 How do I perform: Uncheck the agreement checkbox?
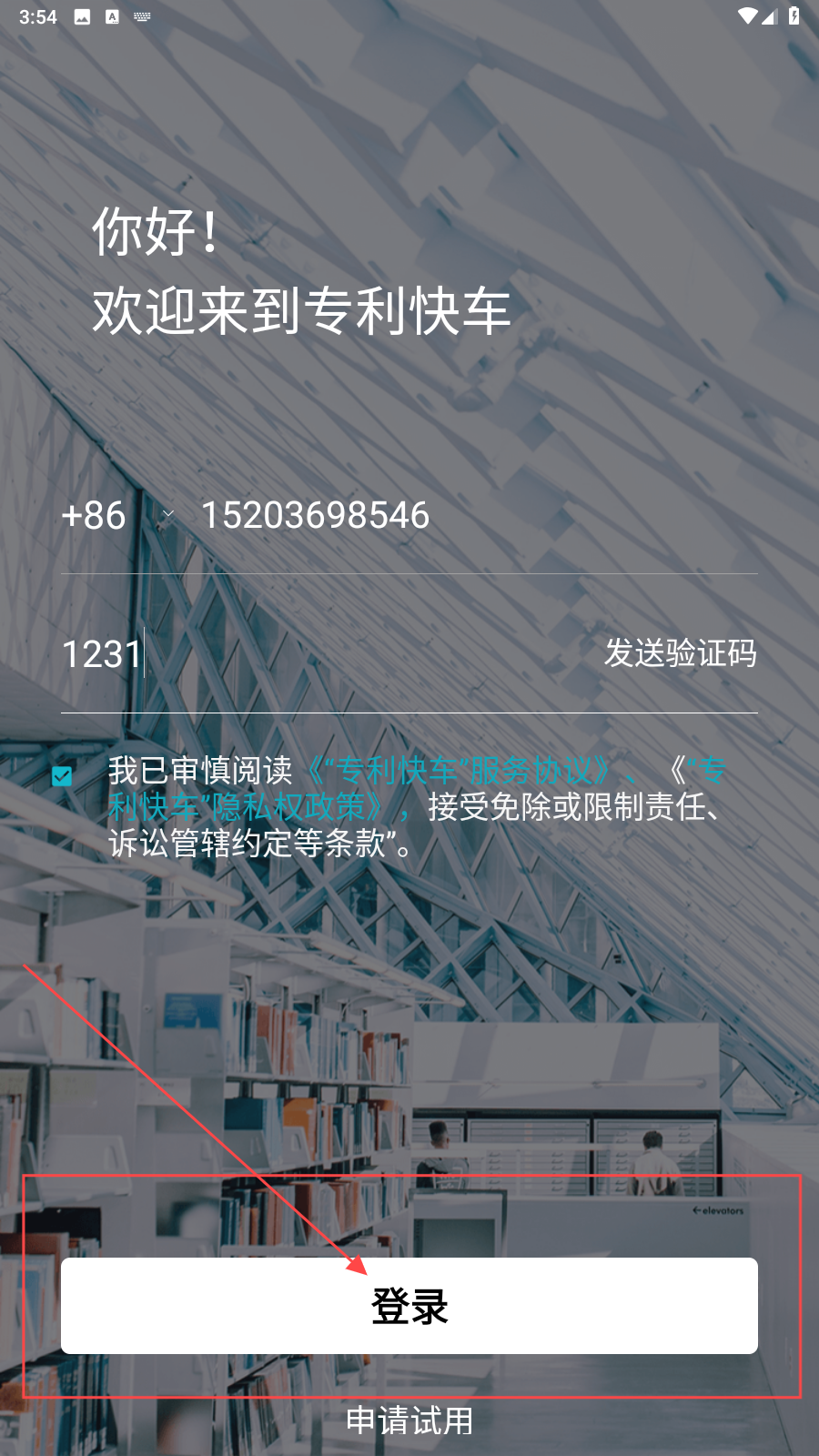pos(62,776)
